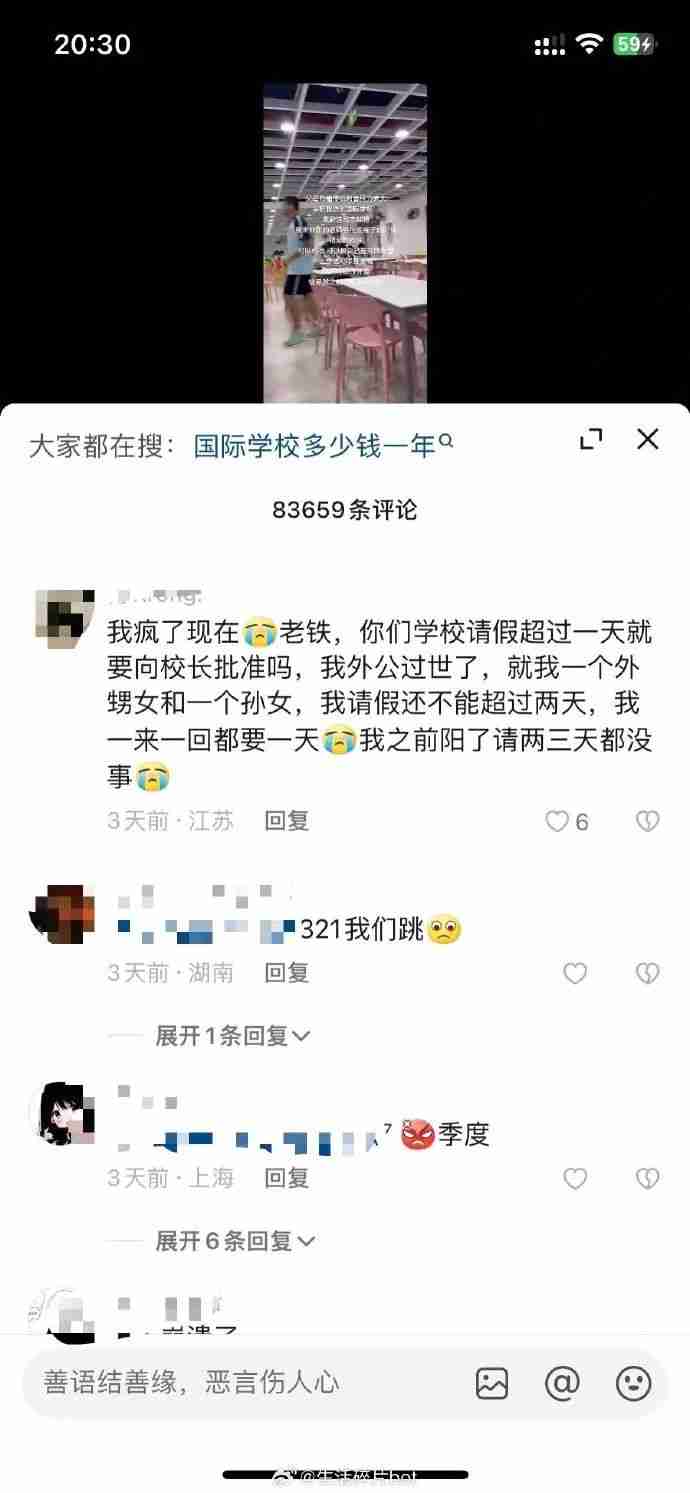Dislike the 321我们跳 comment
This screenshot has width=690, height=1493.
click(x=648, y=973)
